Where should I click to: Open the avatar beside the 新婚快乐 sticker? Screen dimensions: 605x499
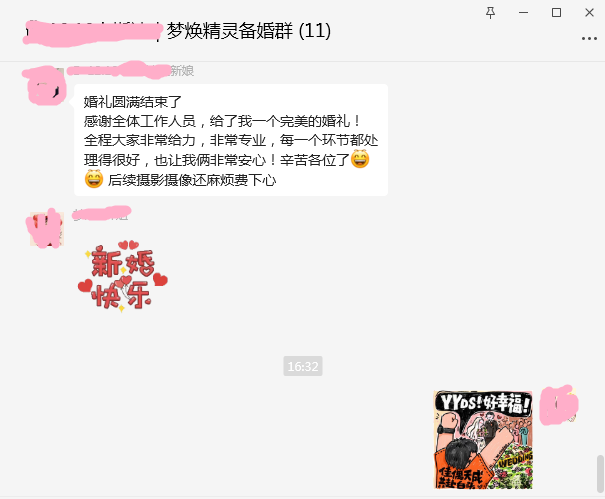(x=45, y=229)
